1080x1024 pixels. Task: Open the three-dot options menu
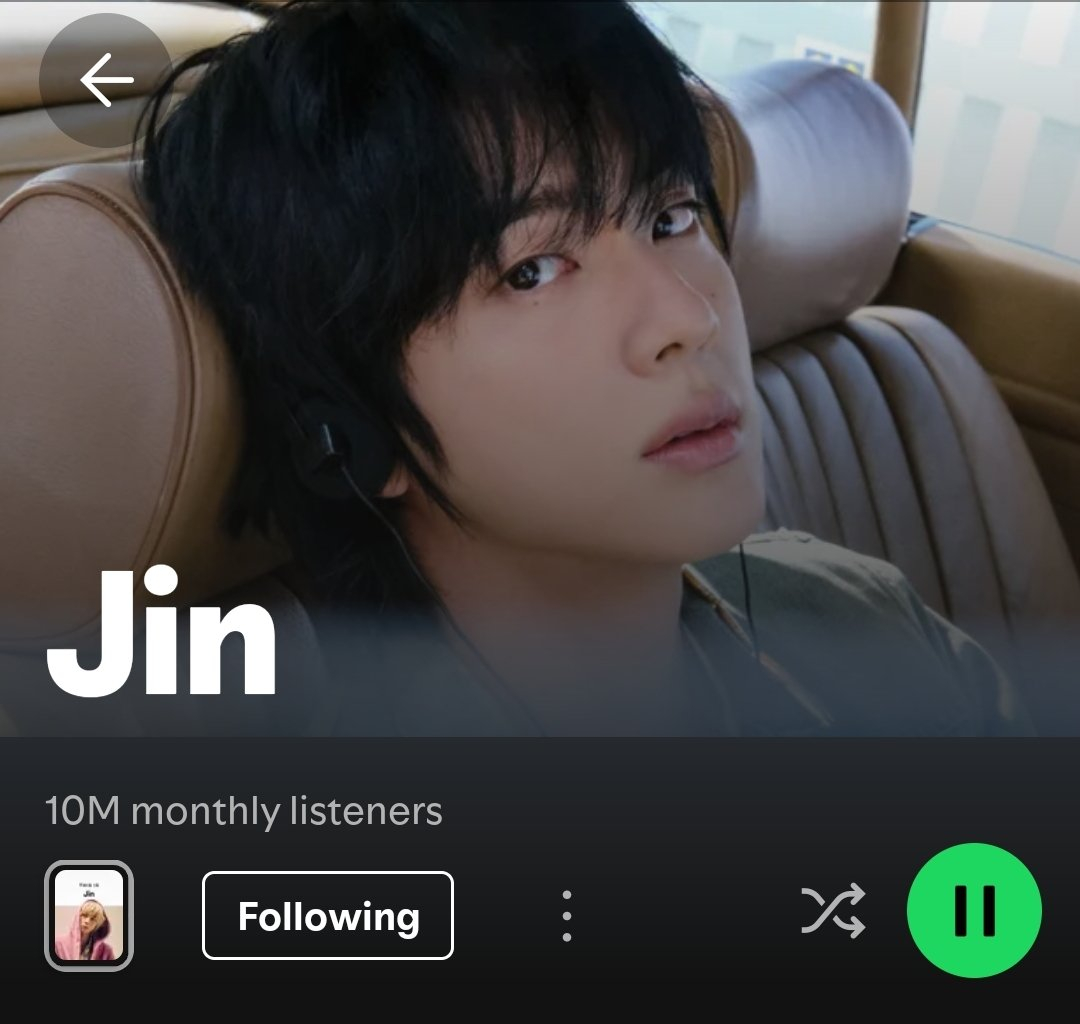(x=567, y=915)
